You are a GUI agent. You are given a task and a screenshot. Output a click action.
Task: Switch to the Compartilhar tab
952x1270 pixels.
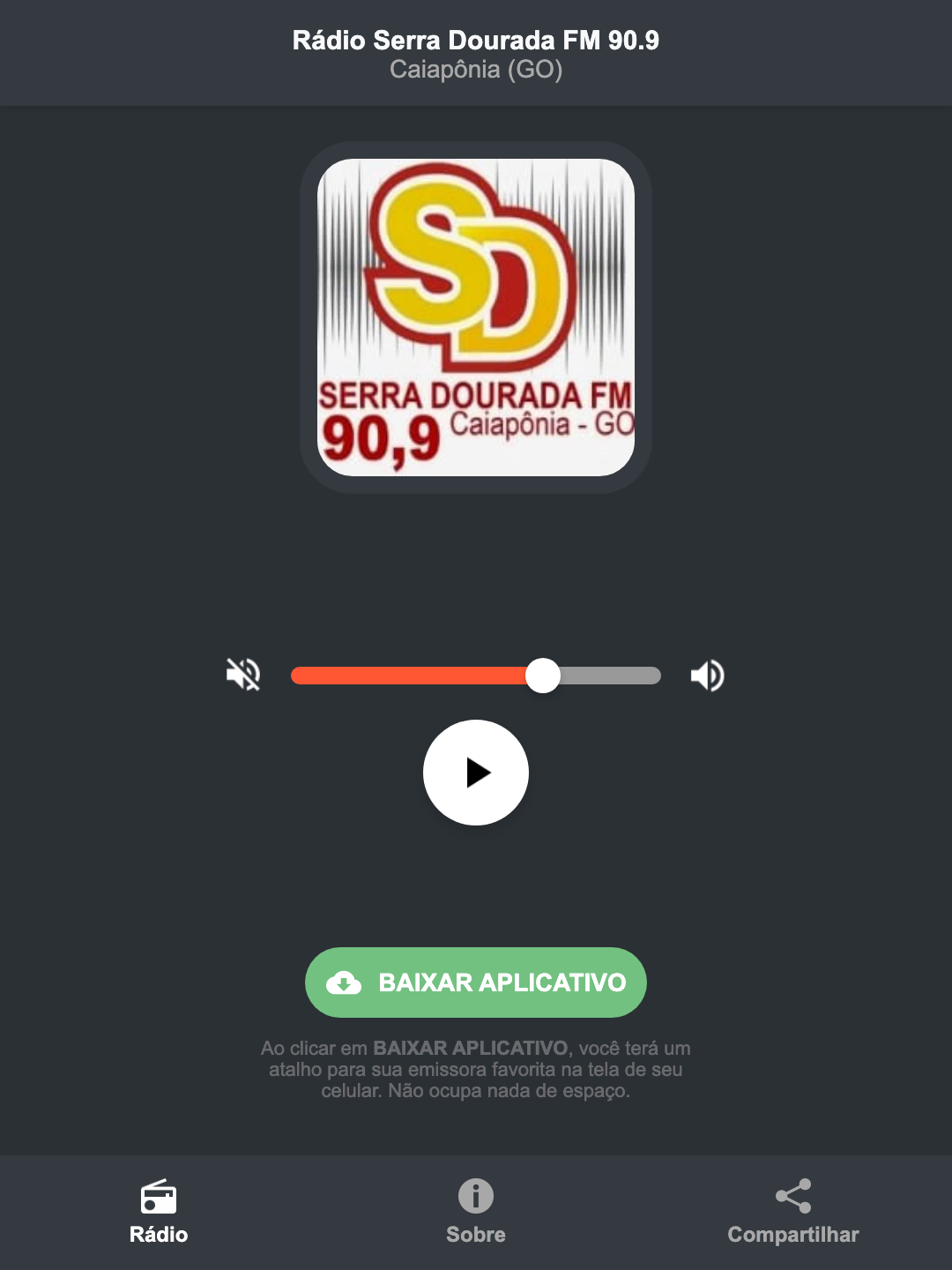pyautogui.click(x=792, y=1213)
